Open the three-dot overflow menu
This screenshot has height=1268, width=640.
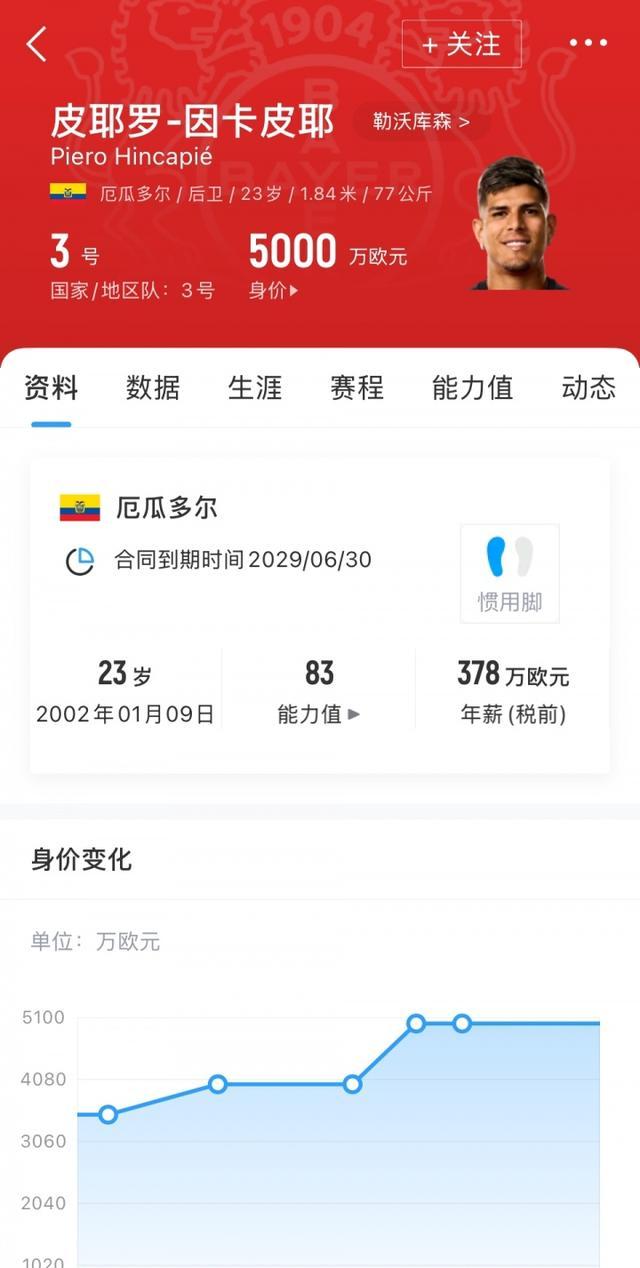pos(588,43)
